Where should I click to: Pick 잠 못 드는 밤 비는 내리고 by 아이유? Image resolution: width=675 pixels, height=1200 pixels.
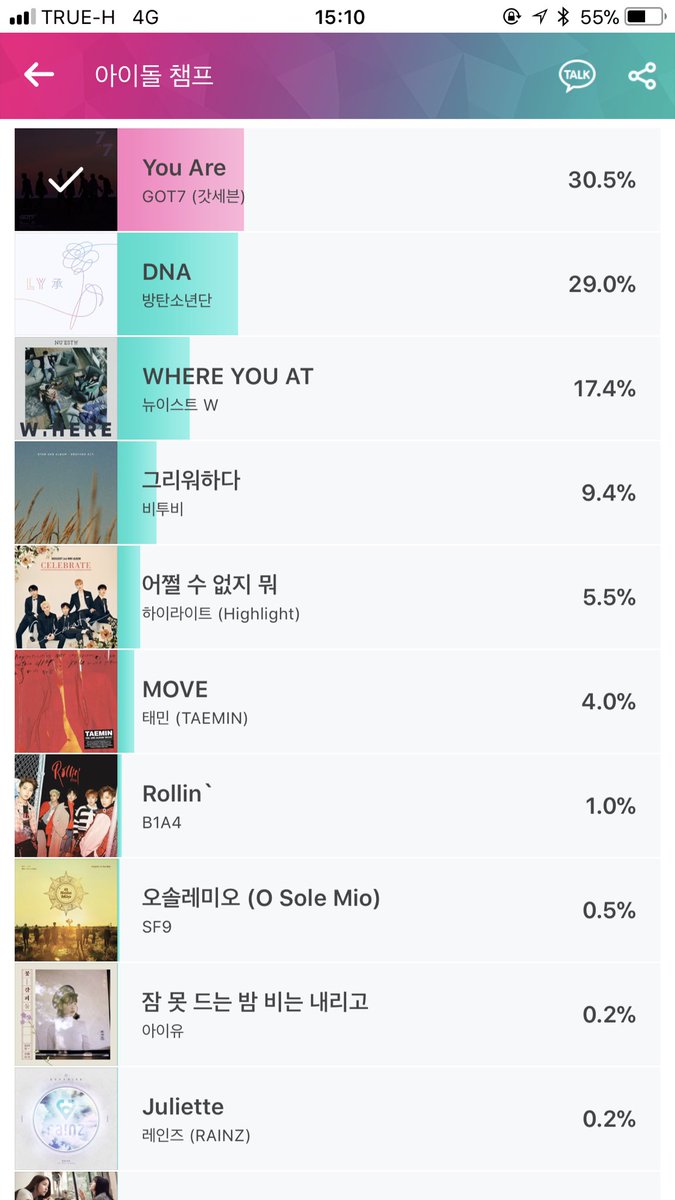click(x=337, y=1014)
